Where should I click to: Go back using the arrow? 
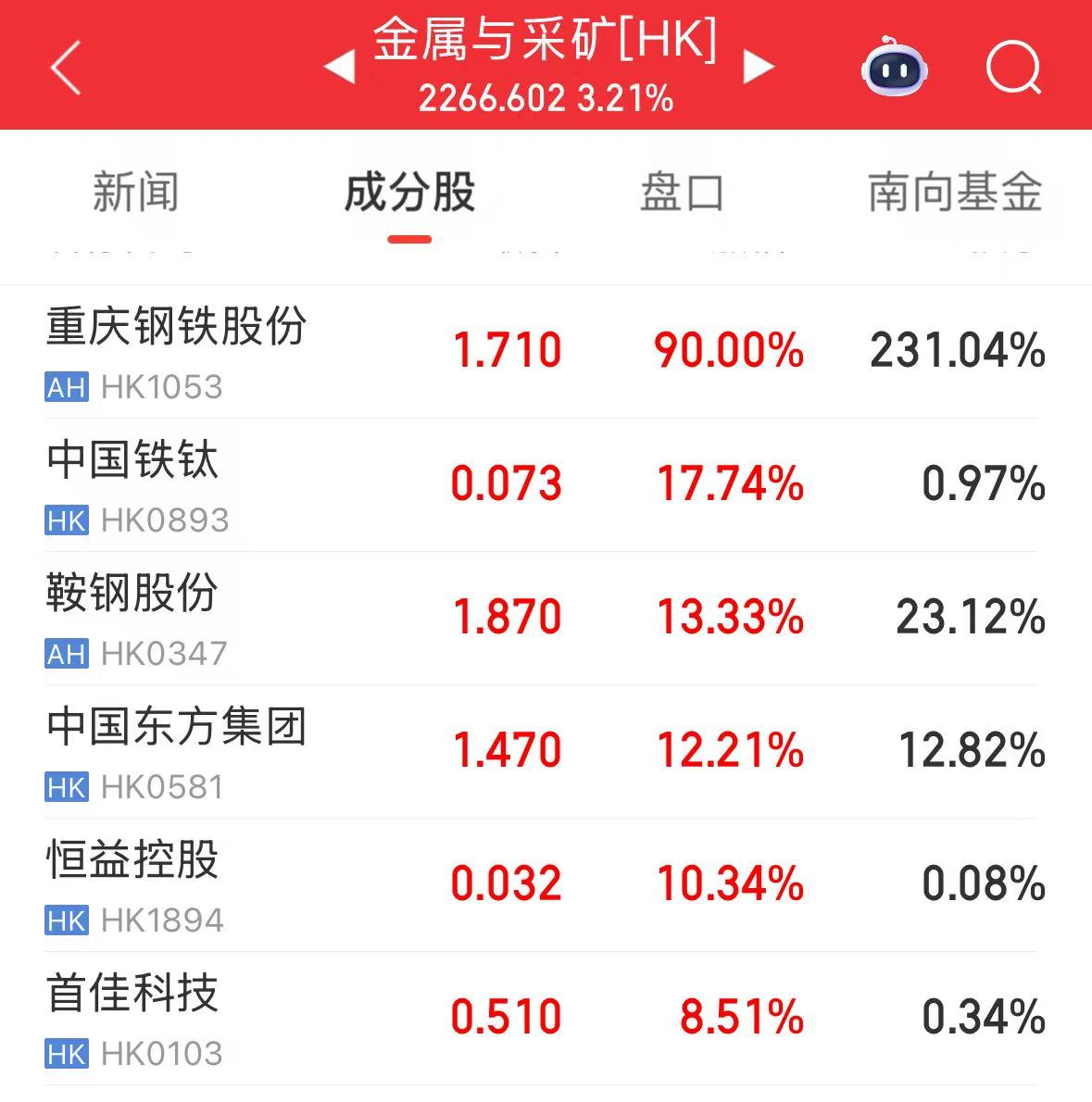click(x=66, y=68)
